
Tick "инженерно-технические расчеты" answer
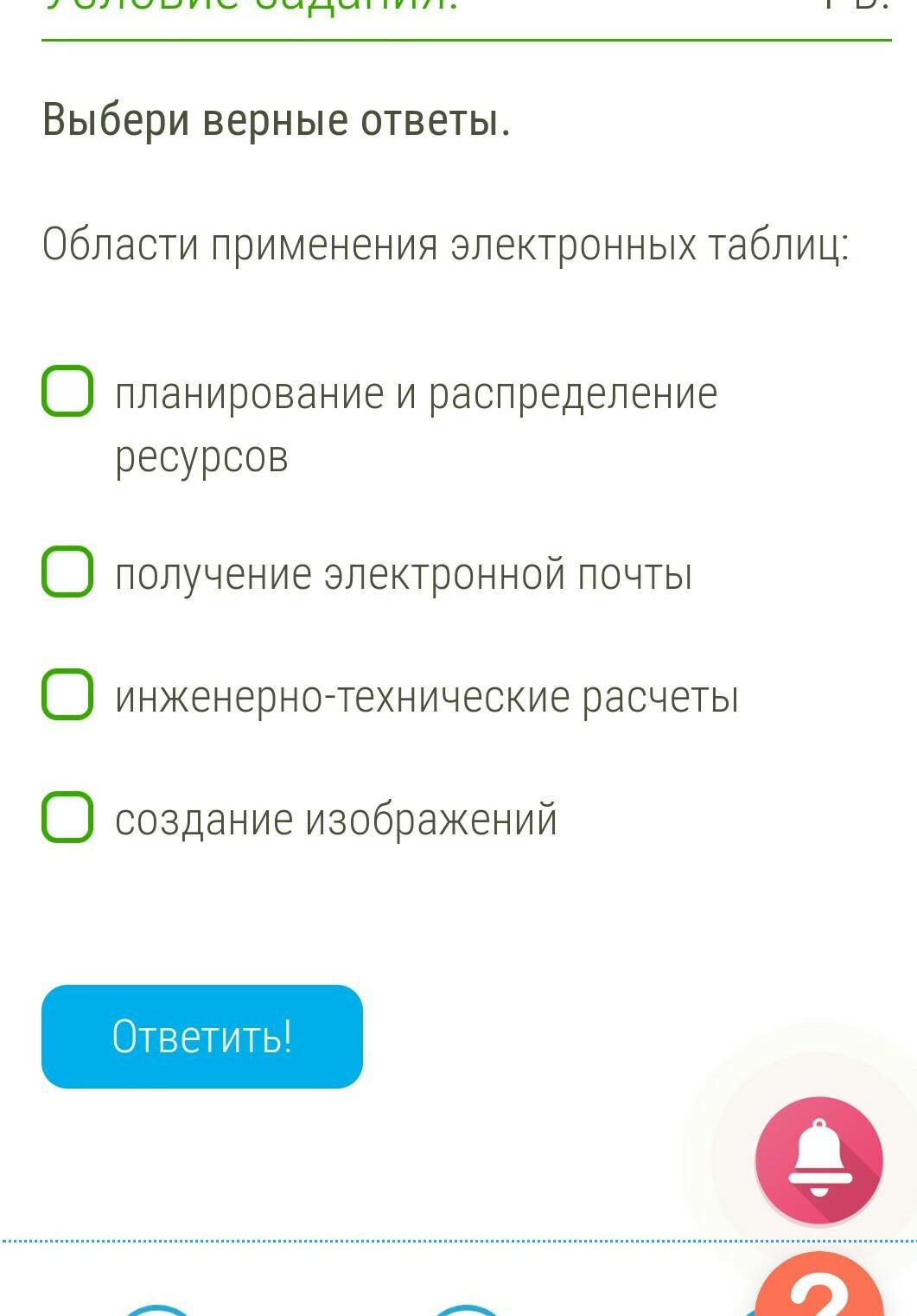click(67, 694)
